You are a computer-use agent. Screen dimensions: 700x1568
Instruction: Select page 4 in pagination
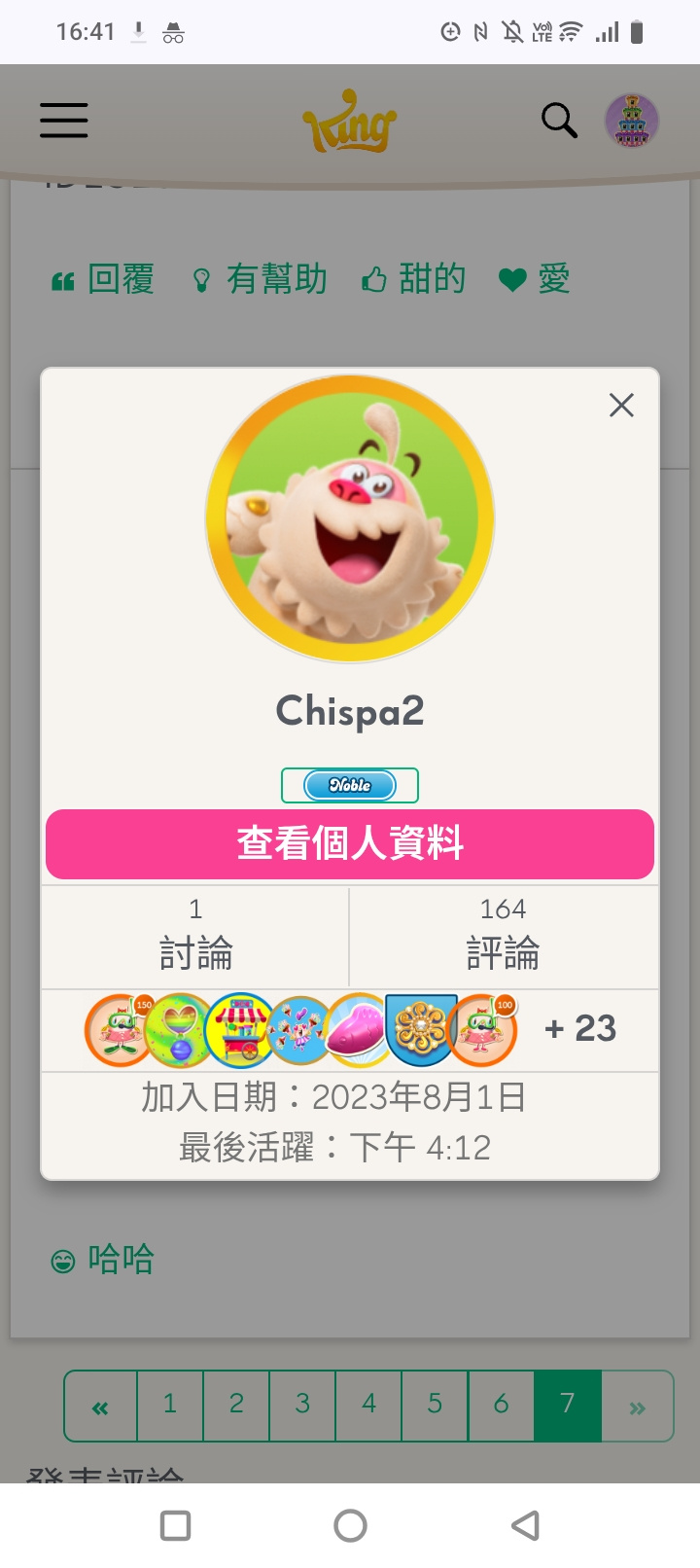(x=368, y=1405)
